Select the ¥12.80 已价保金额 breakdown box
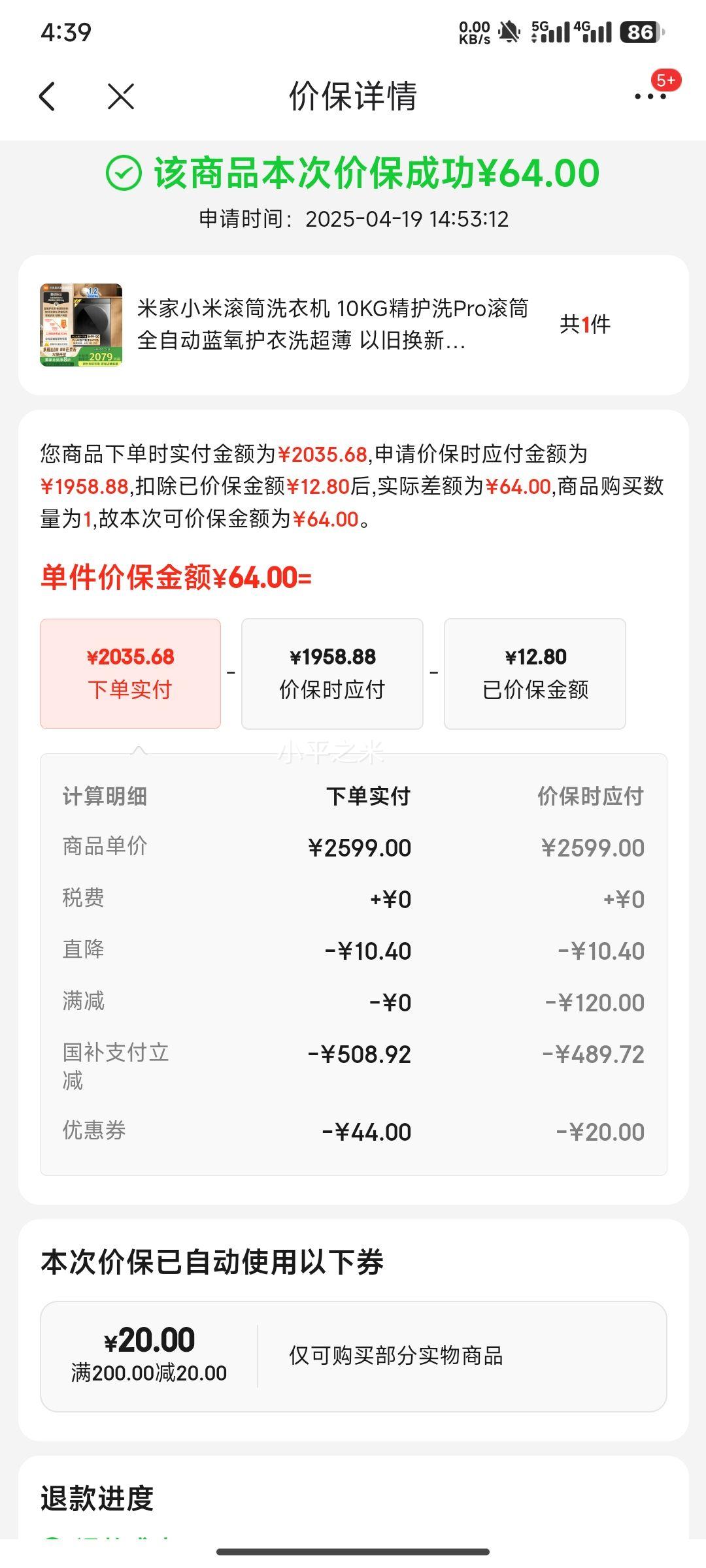This screenshot has width=706, height=1568. 535,673
